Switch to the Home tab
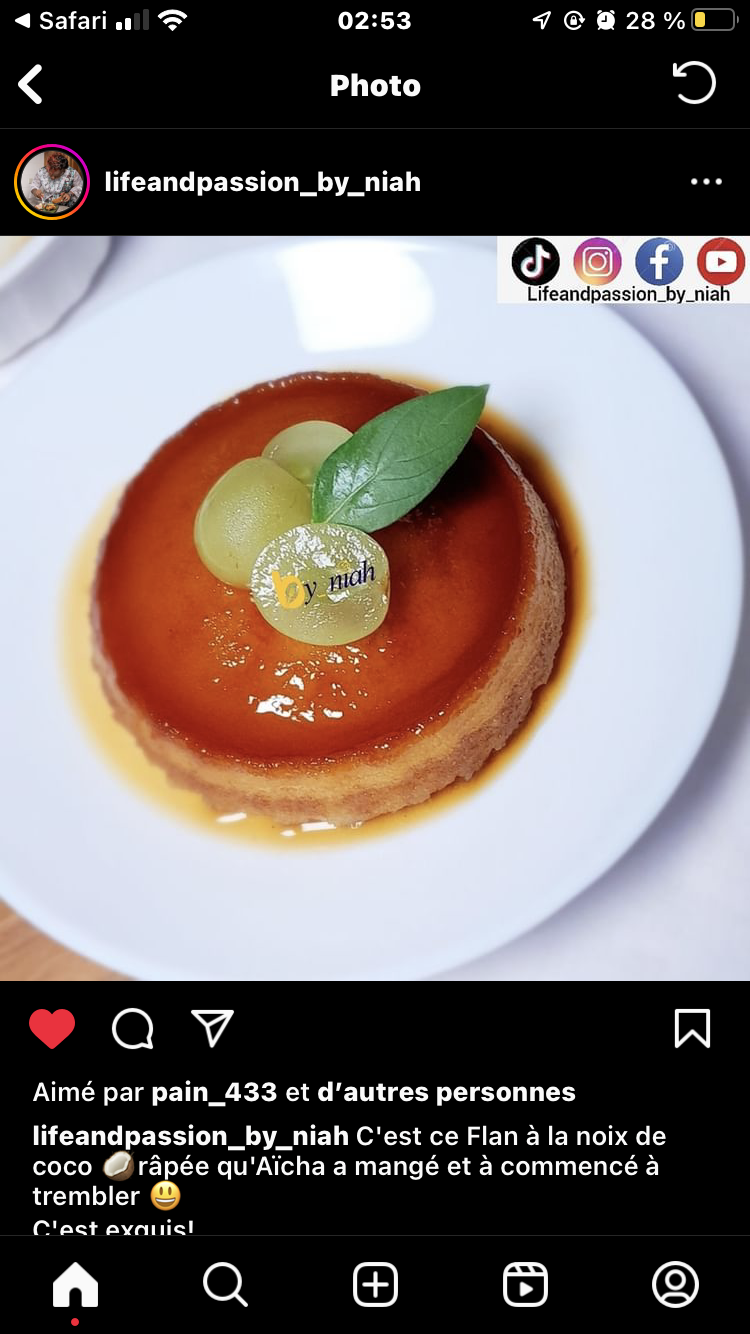 [76, 1285]
